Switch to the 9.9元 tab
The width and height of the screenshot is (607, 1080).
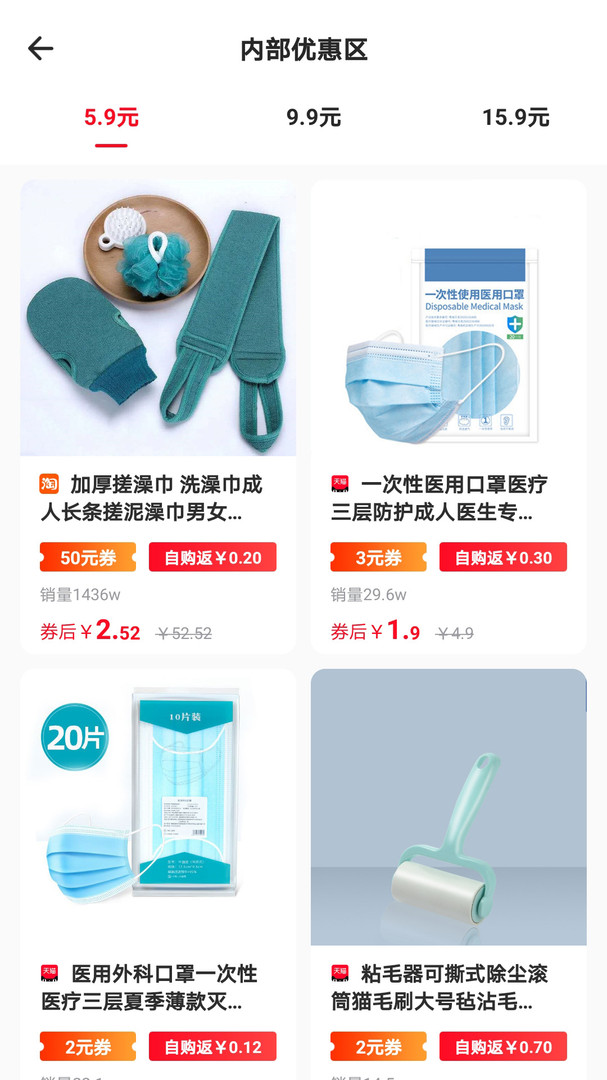click(313, 118)
